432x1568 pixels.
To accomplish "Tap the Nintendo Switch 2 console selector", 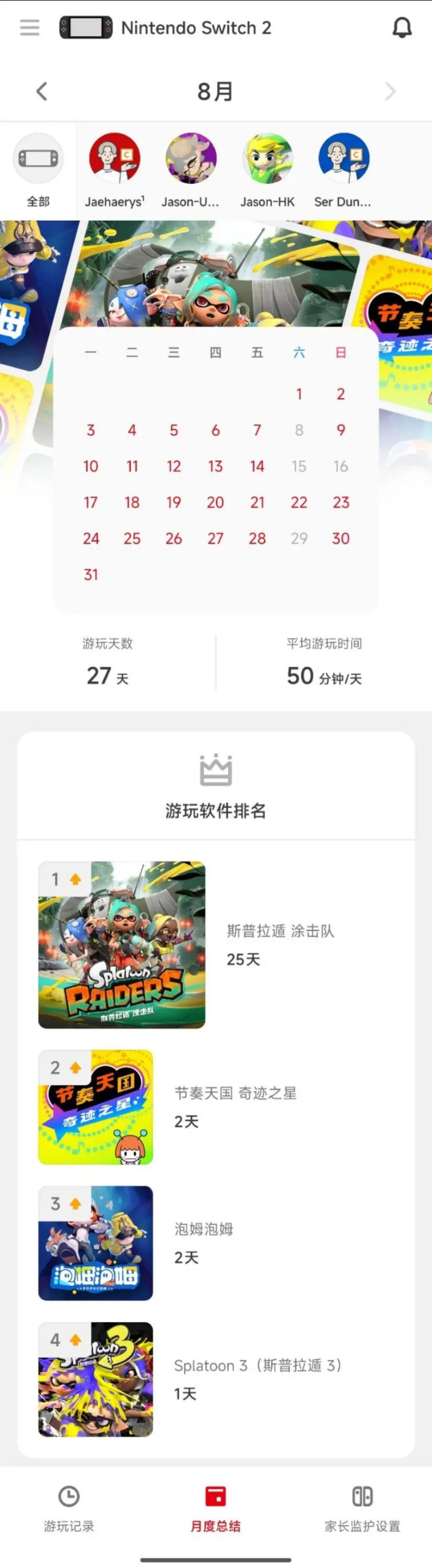I will point(165,27).
